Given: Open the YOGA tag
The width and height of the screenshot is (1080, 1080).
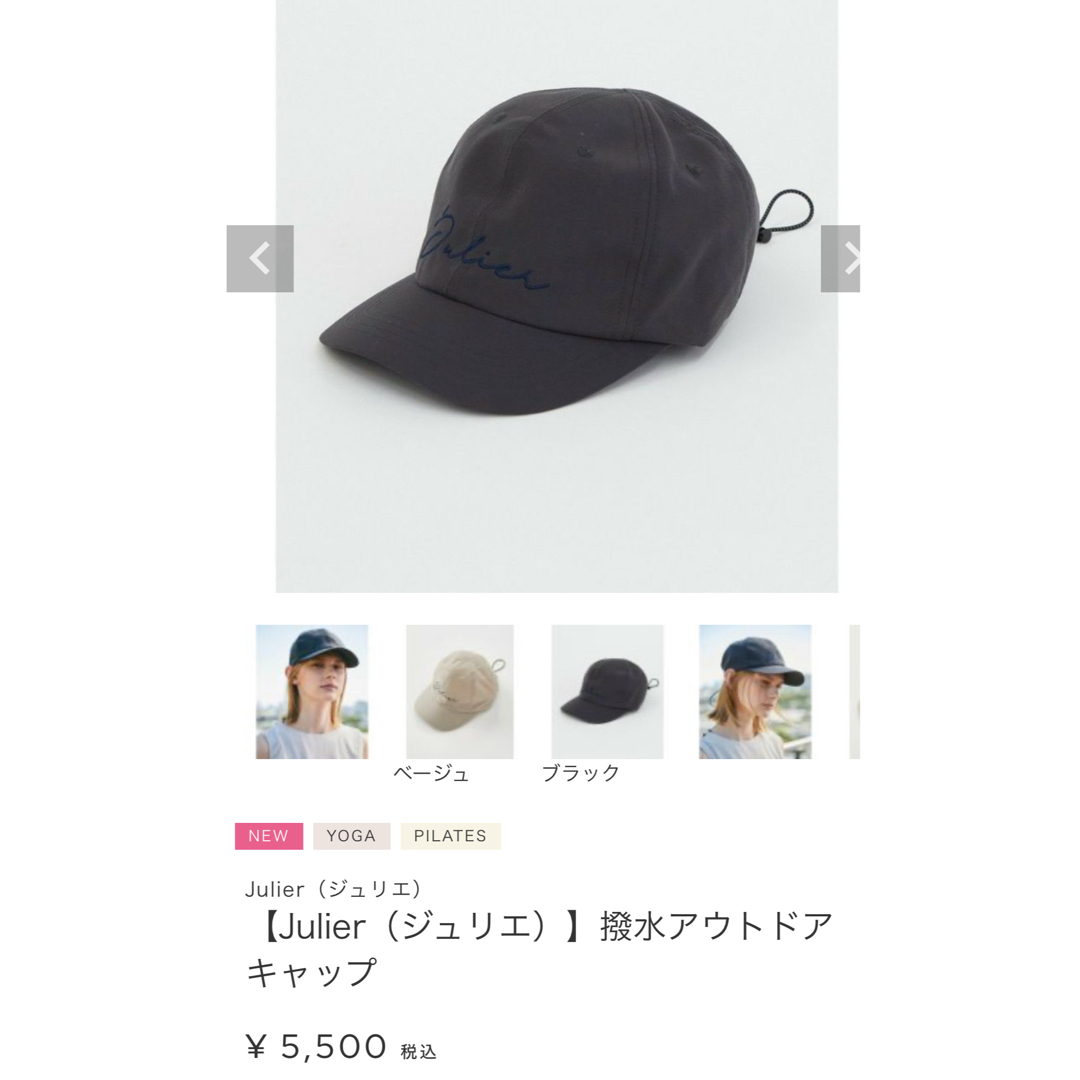Looking at the screenshot, I should (351, 836).
